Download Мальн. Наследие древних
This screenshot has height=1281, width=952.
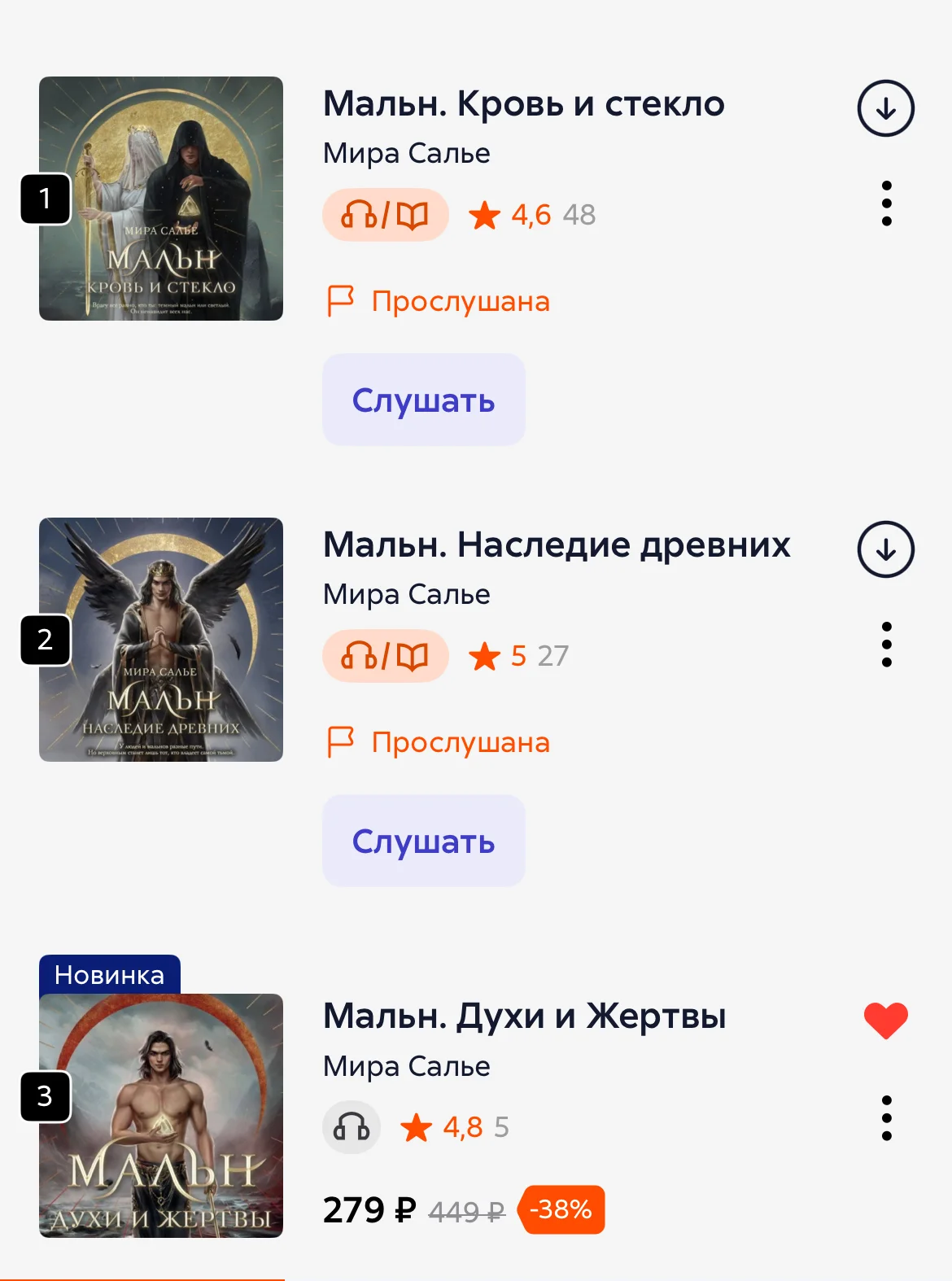(885, 549)
